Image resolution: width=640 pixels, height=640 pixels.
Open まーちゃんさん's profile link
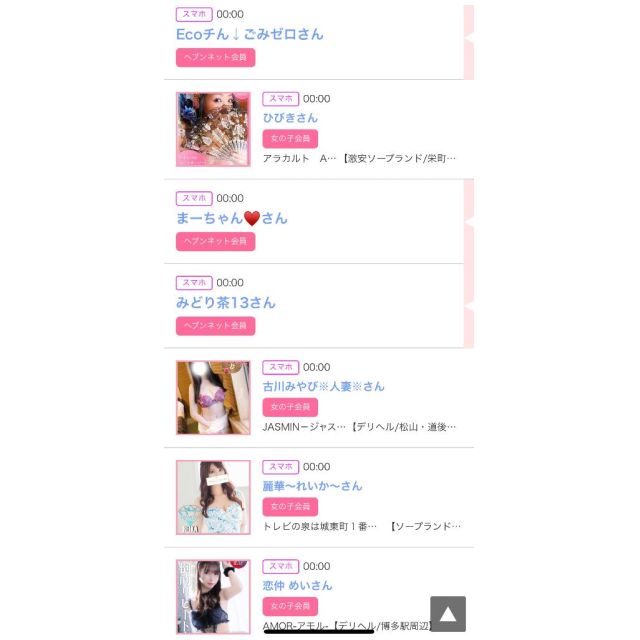(231, 218)
